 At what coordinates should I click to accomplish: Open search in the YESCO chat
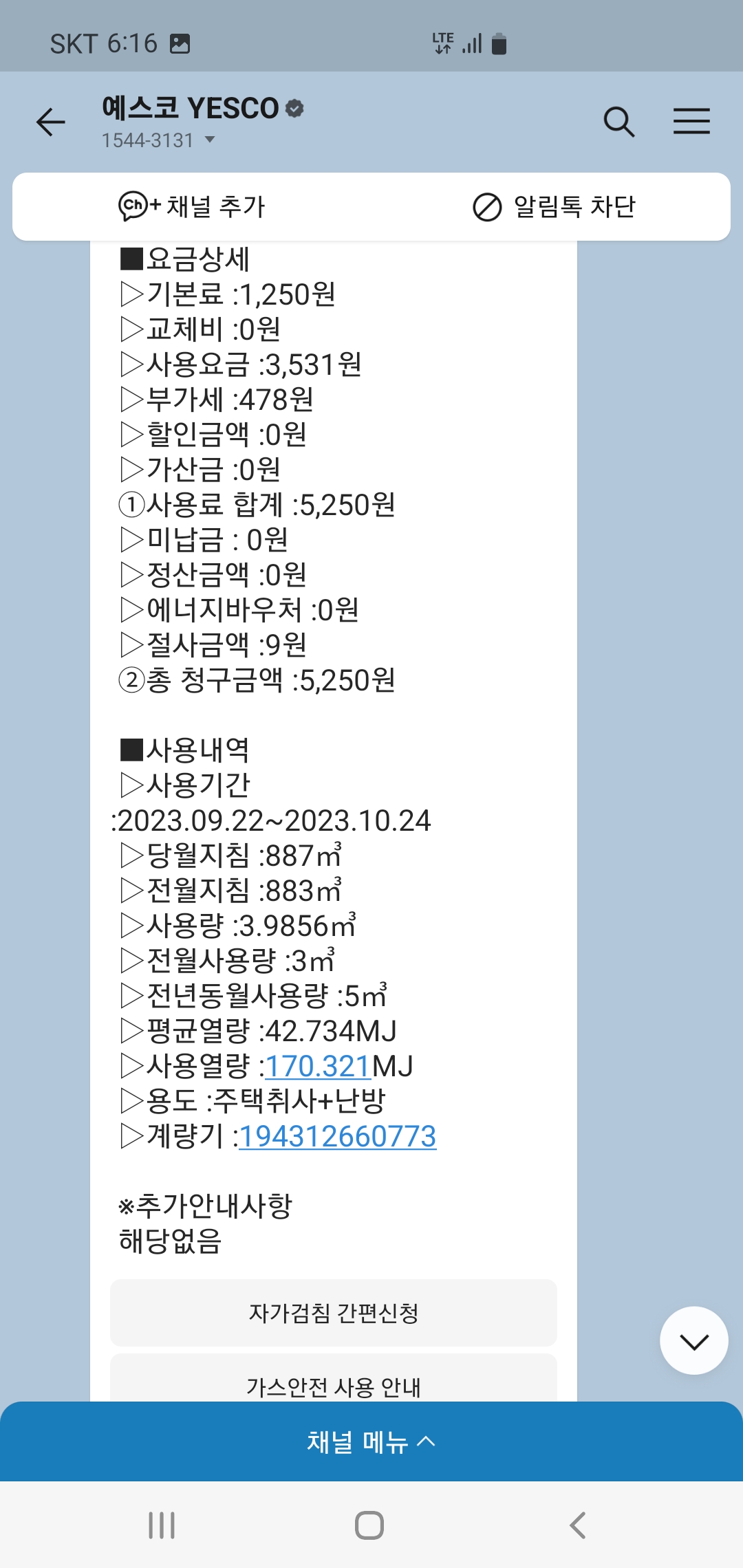tap(618, 122)
